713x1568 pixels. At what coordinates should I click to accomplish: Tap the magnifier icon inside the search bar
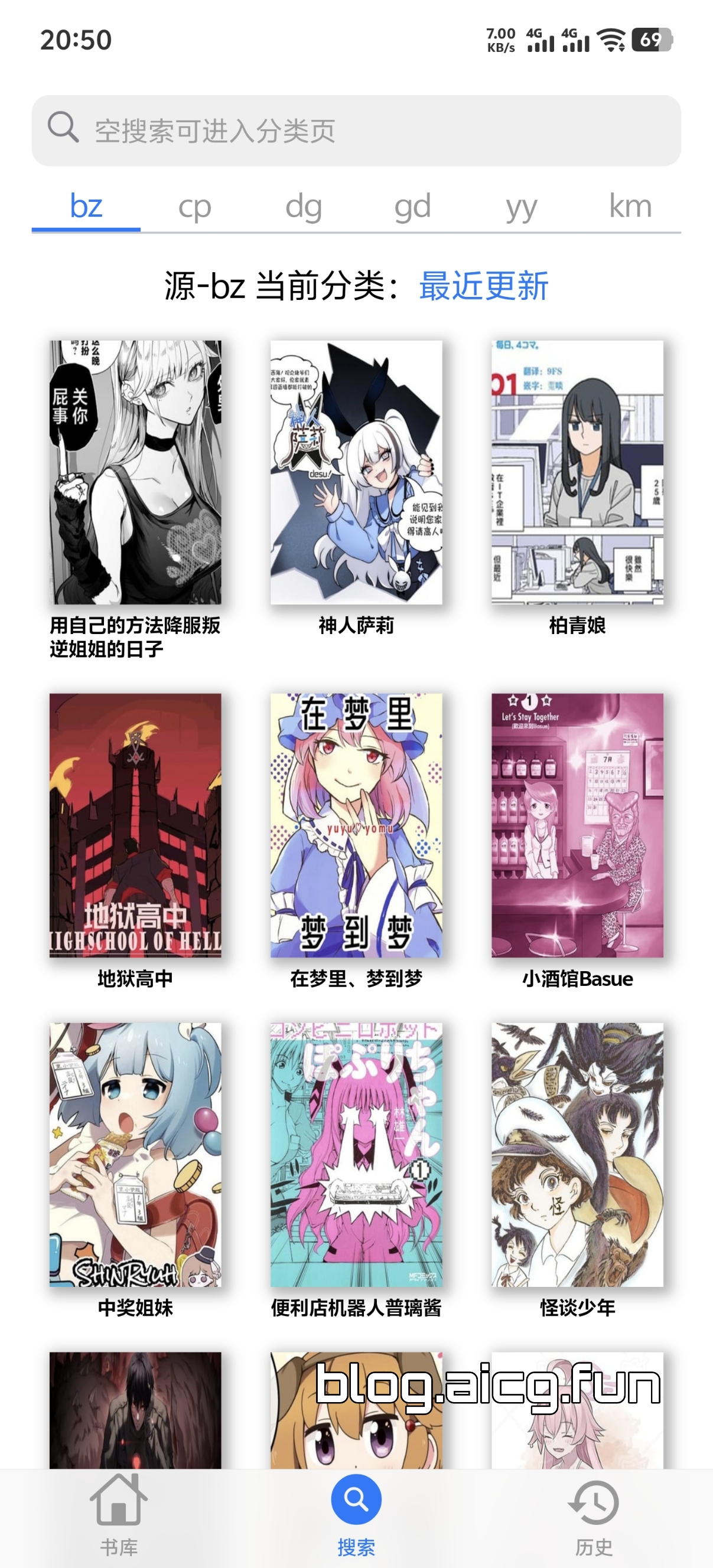[61, 130]
